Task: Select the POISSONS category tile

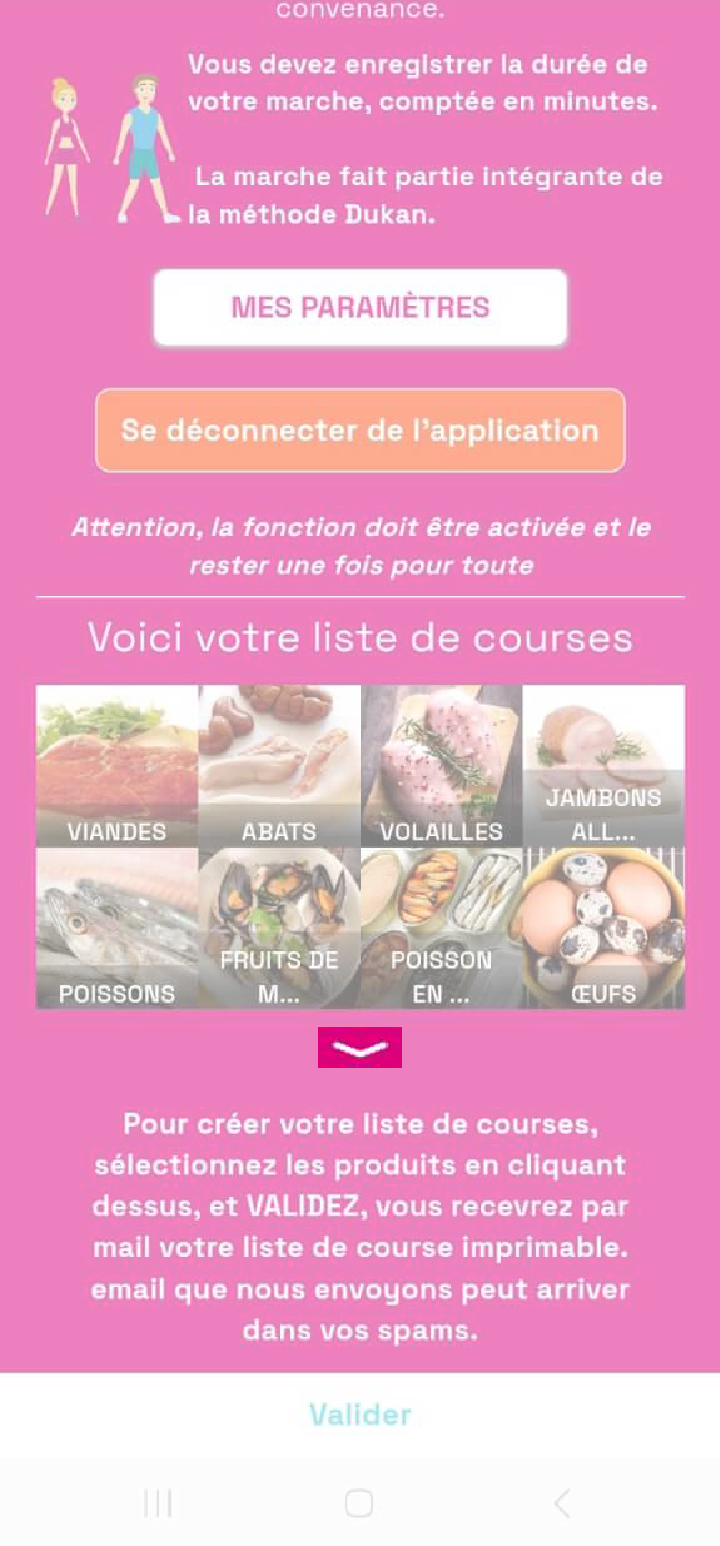Action: 117,928
